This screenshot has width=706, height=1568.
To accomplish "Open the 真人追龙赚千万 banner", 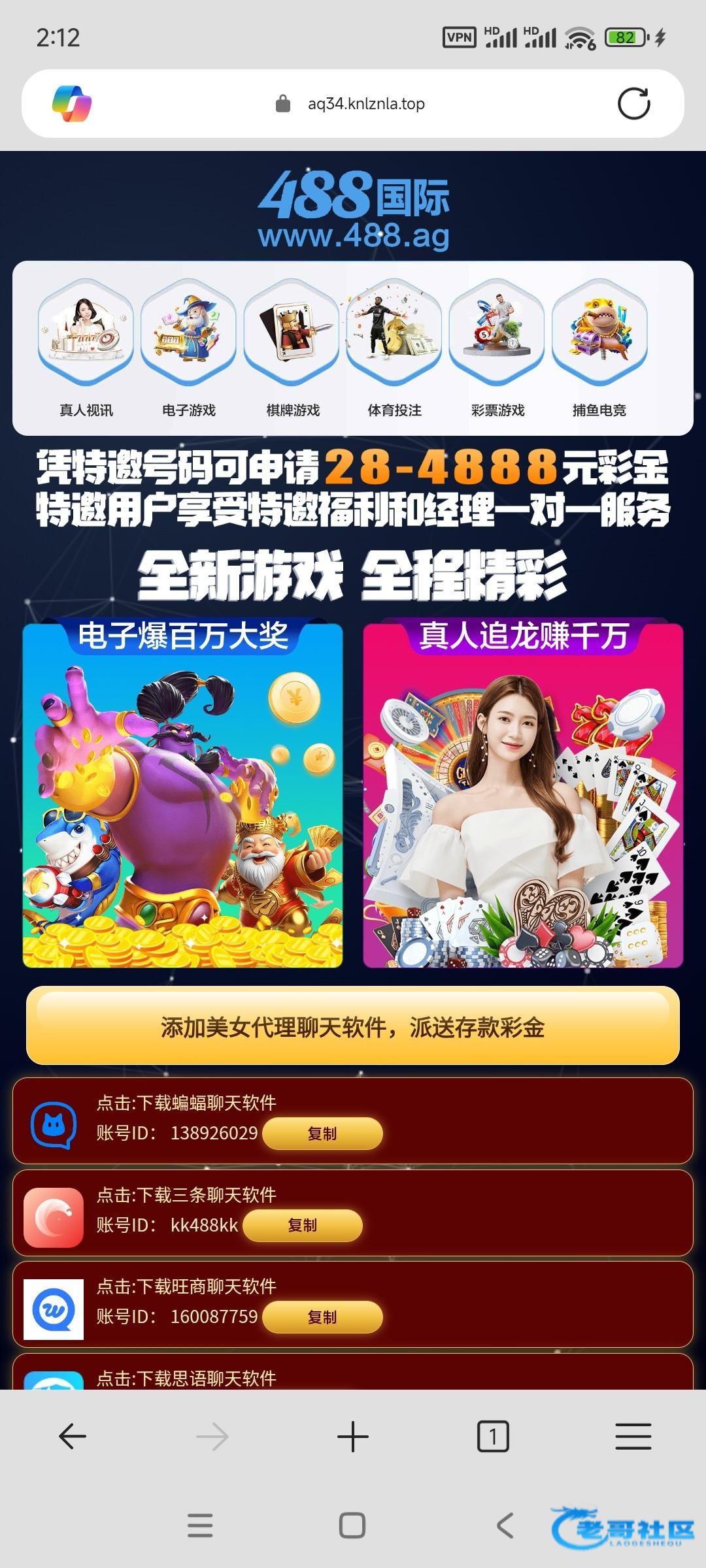I will pos(523,792).
